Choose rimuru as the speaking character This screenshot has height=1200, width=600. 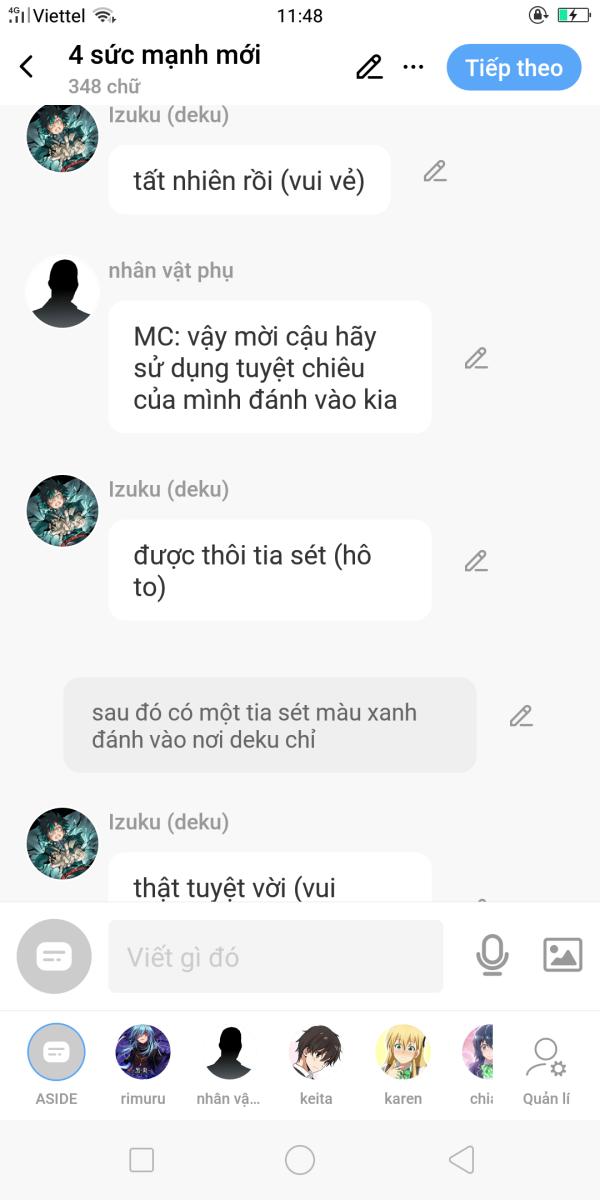tap(142, 1053)
